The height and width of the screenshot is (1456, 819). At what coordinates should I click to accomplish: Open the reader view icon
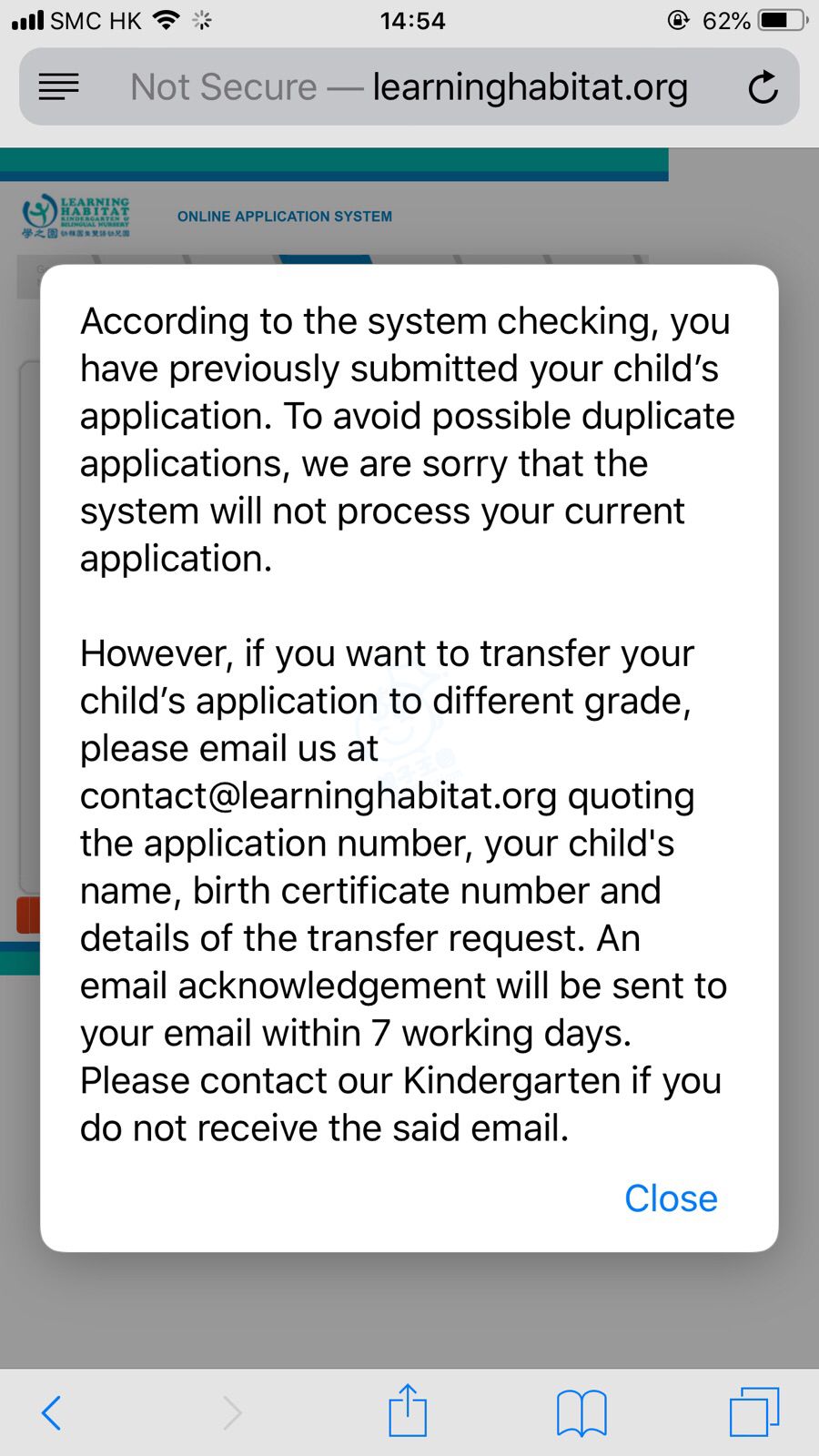pos(59,87)
